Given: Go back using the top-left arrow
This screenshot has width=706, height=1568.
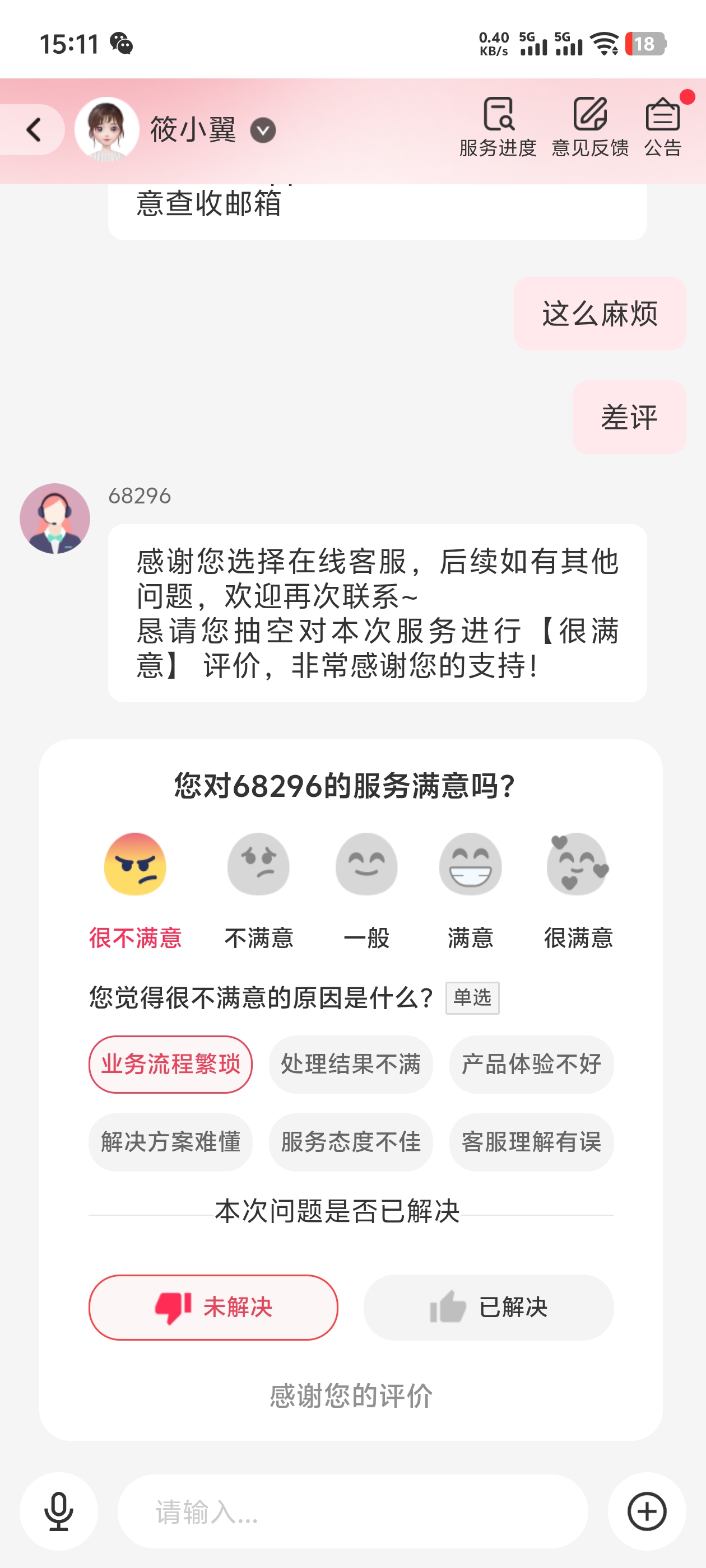Looking at the screenshot, I should 34,130.
